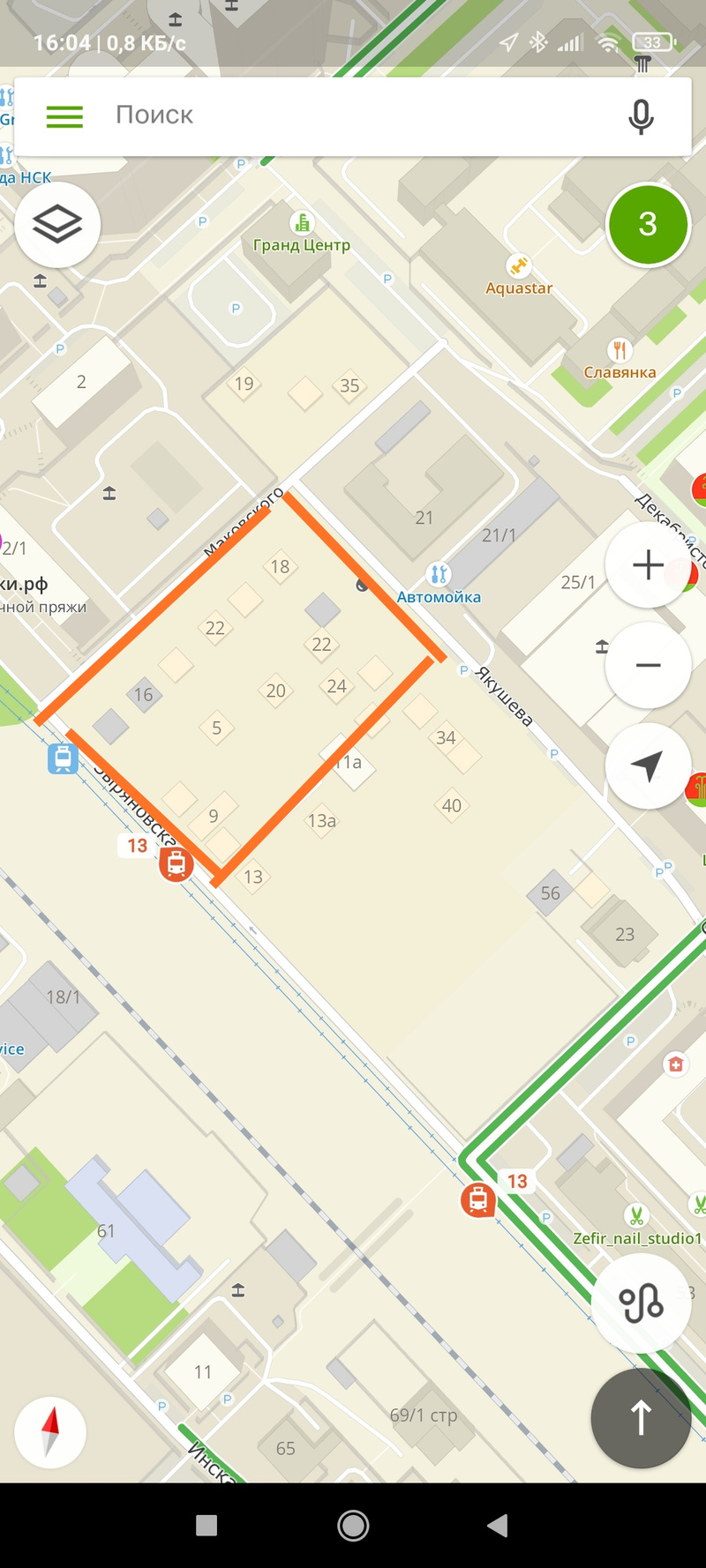This screenshot has width=706, height=1568.
Task: Select building 13a on map
Action: point(321,821)
